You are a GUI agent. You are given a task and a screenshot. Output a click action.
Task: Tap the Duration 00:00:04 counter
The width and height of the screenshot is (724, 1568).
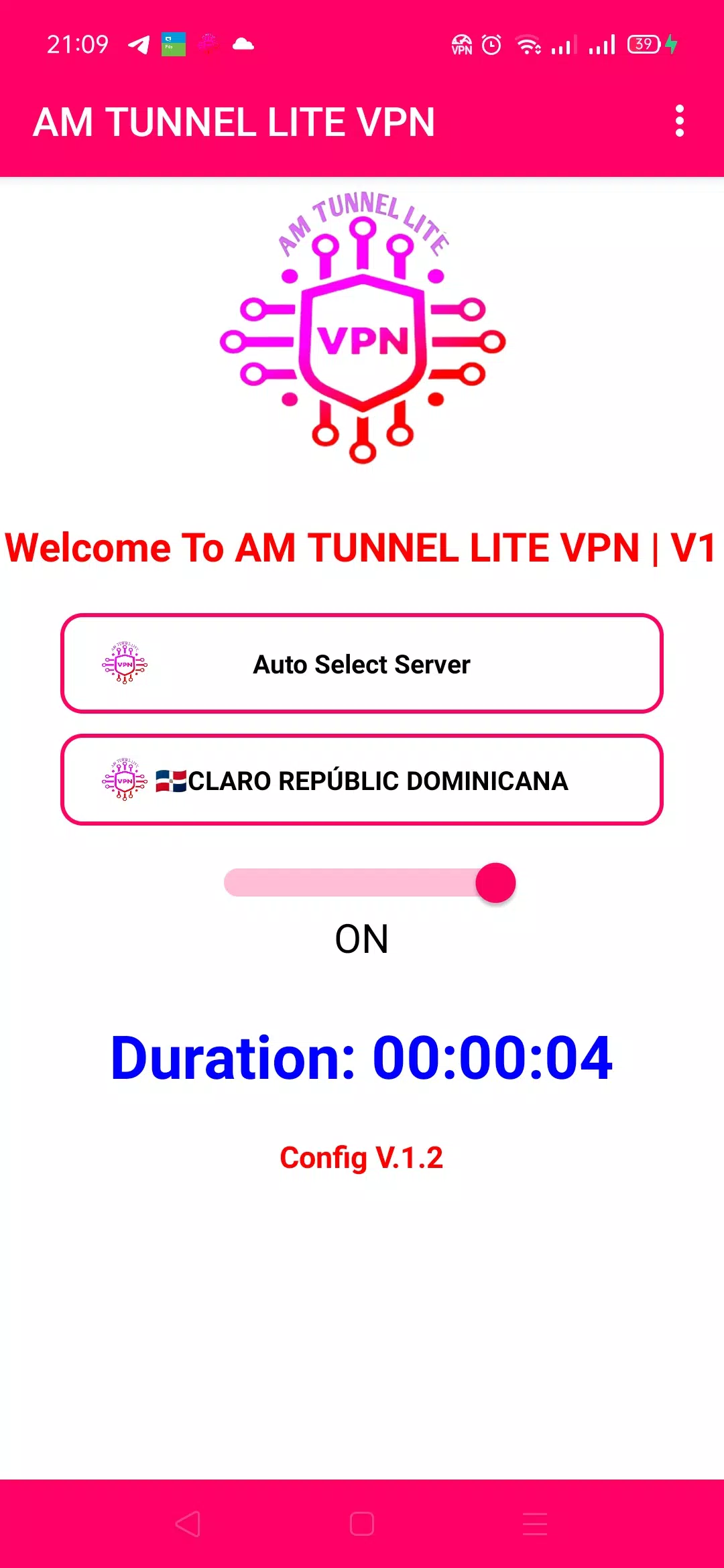click(x=362, y=1057)
